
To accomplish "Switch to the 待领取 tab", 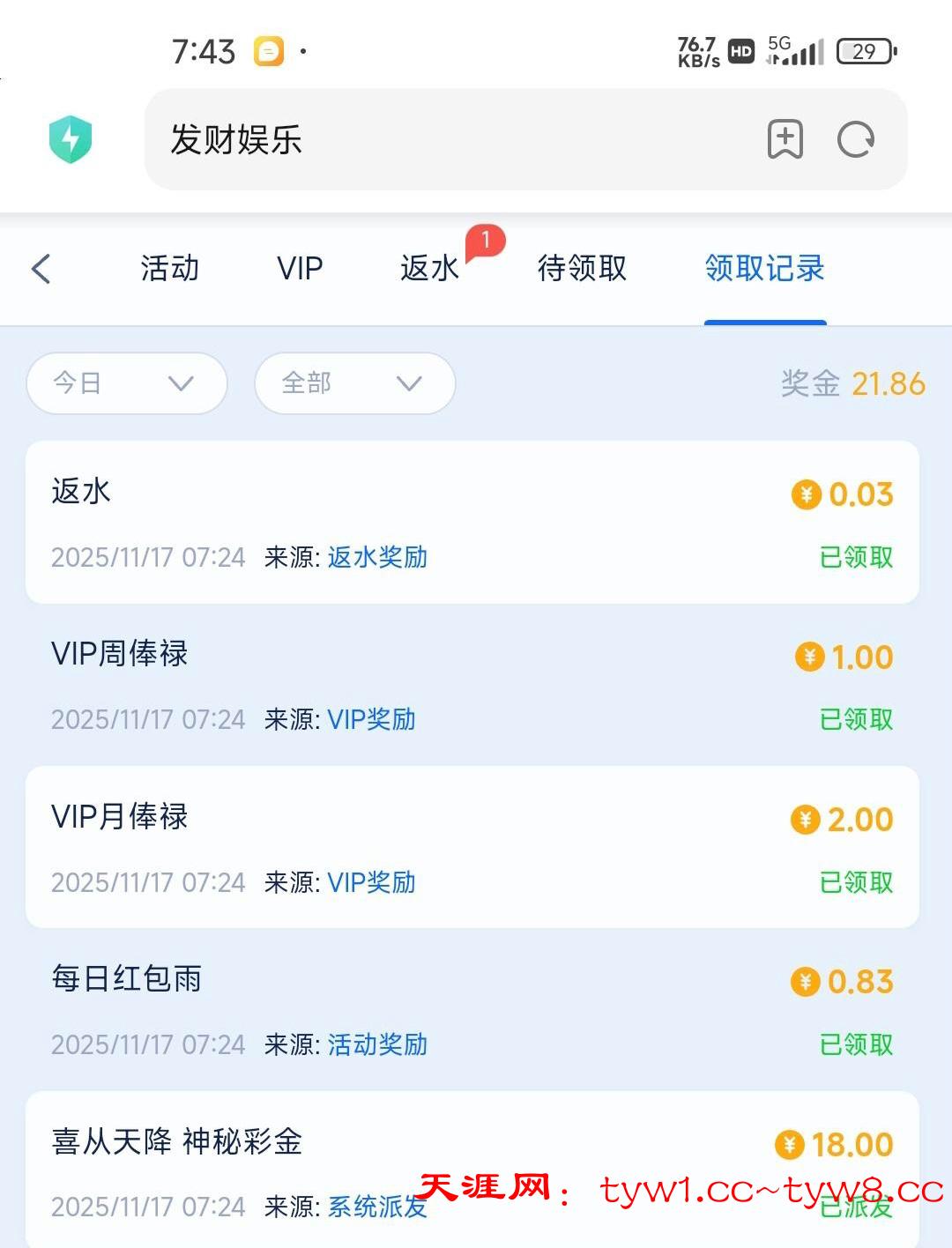I will tap(582, 268).
